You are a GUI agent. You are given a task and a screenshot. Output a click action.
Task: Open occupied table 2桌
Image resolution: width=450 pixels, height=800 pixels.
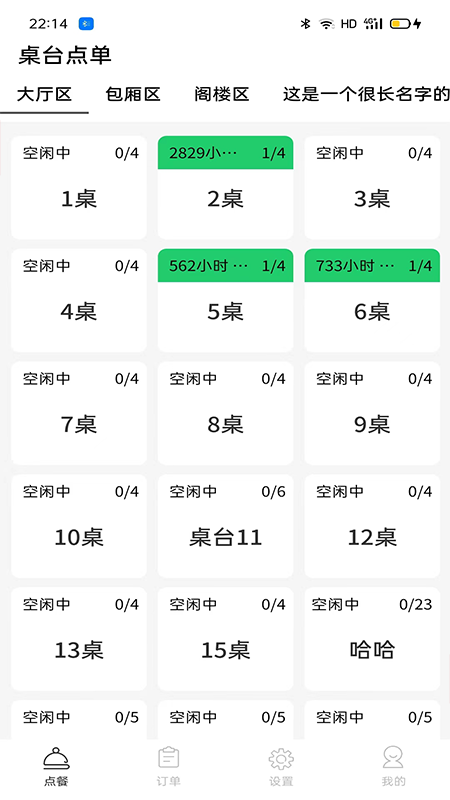226,187
